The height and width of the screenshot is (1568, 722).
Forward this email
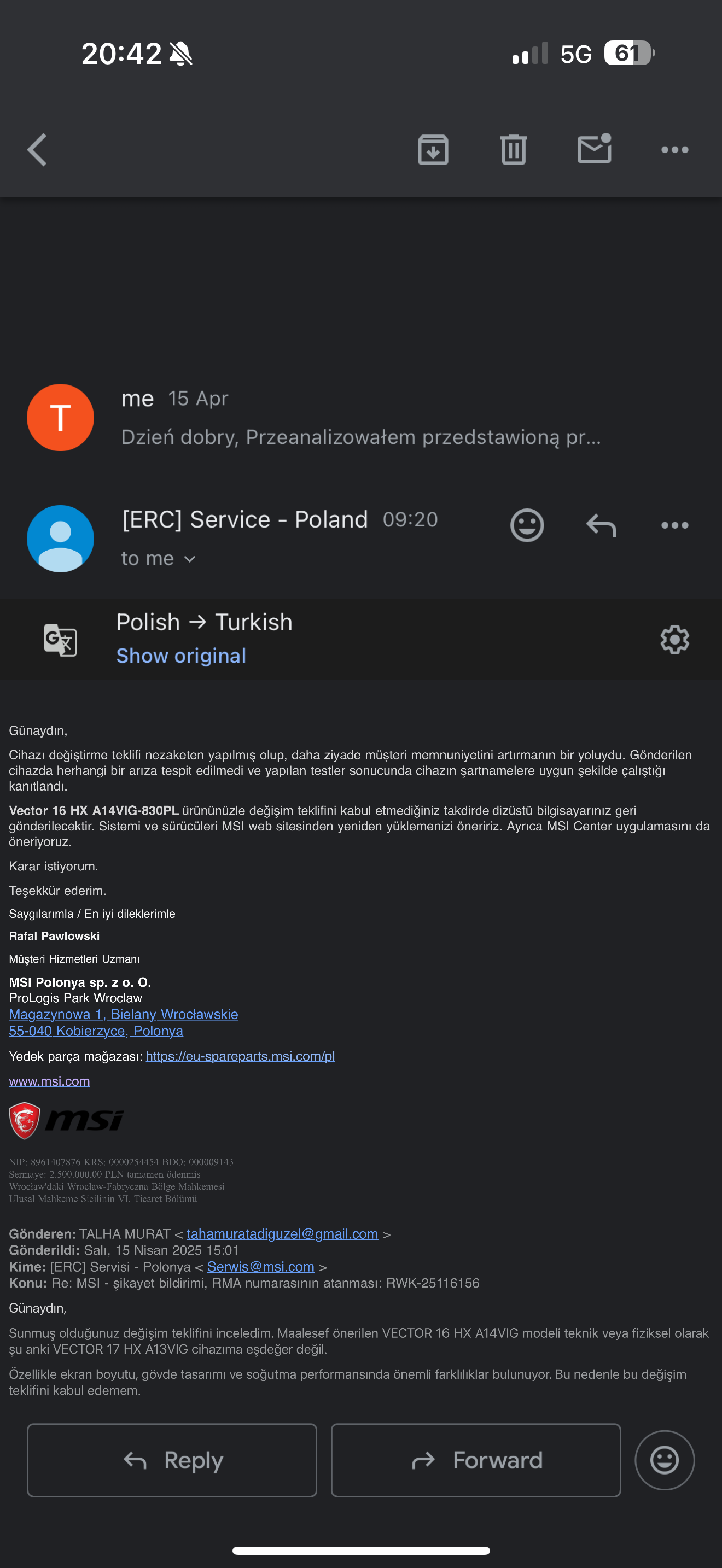click(x=475, y=1460)
